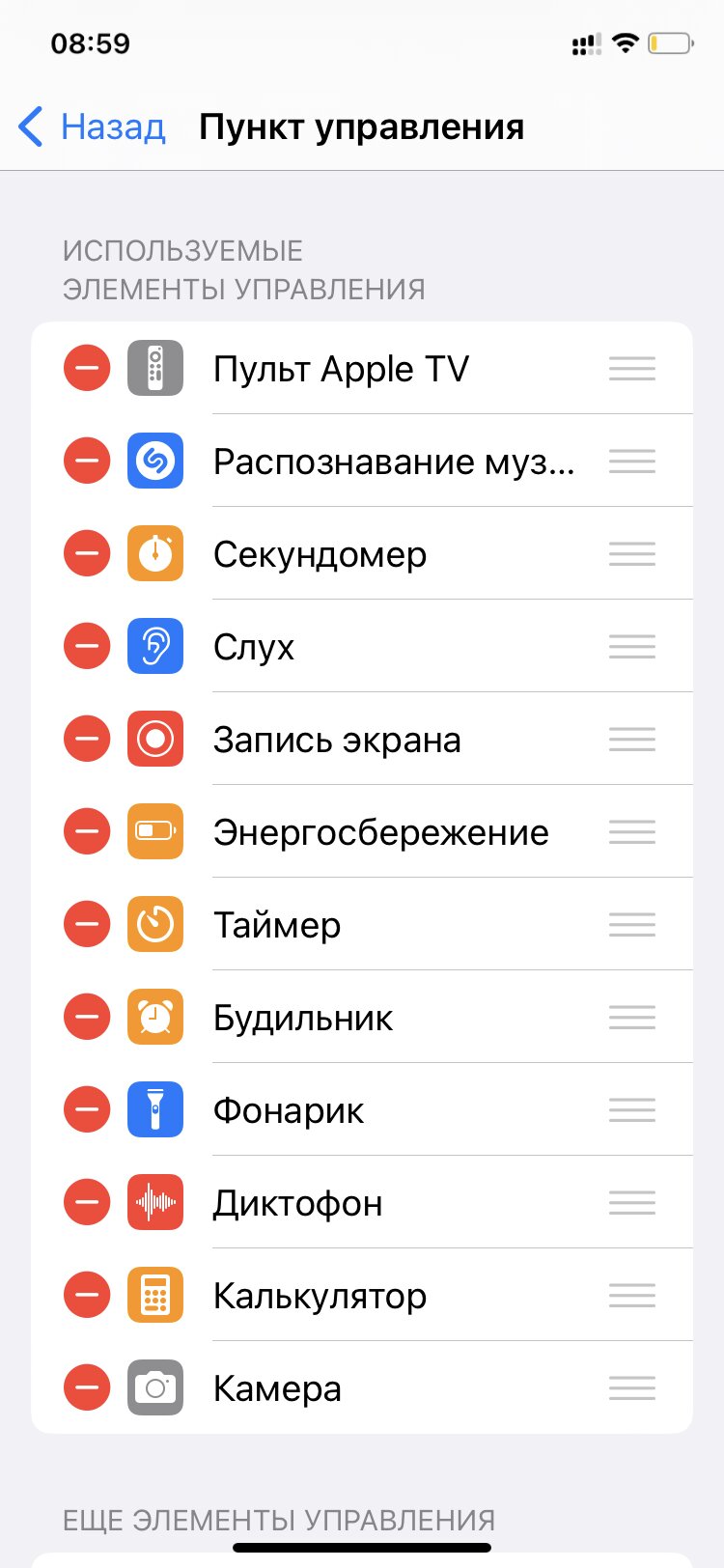Tap the minus icon next to Диктофон
Screen dimensions: 724x1568
tap(87, 1202)
